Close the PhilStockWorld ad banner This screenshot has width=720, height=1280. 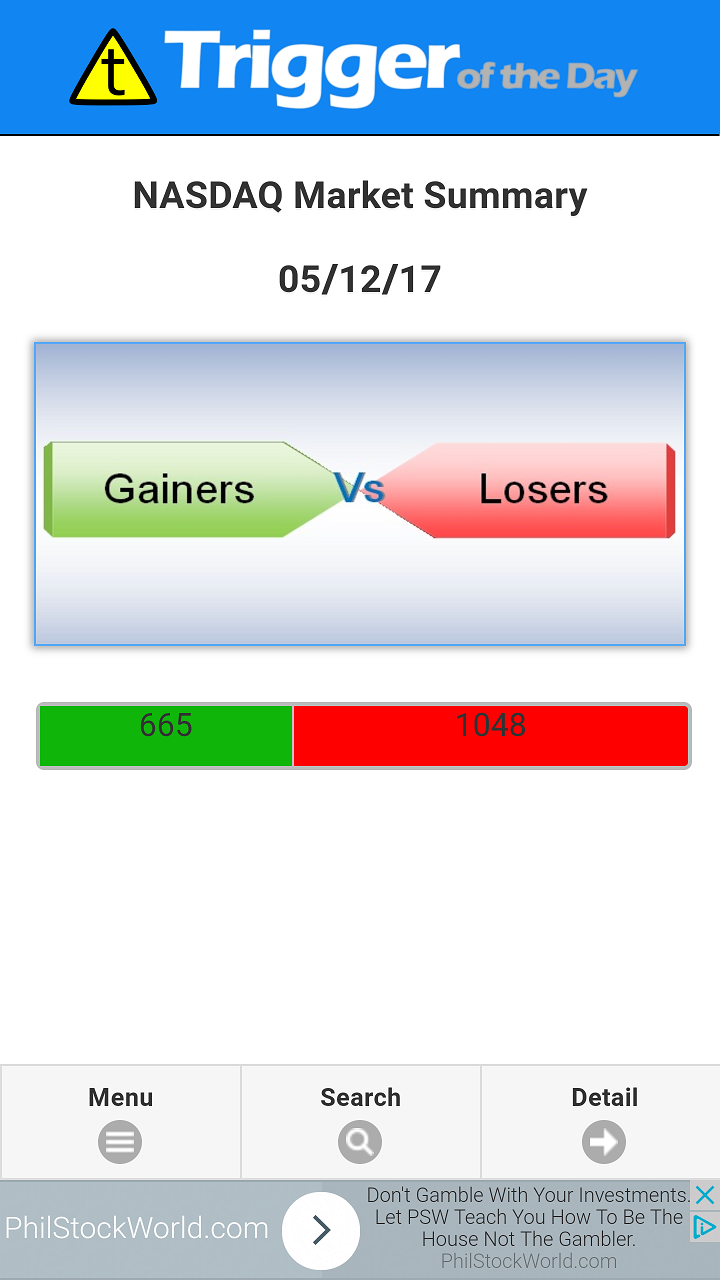click(x=705, y=1195)
